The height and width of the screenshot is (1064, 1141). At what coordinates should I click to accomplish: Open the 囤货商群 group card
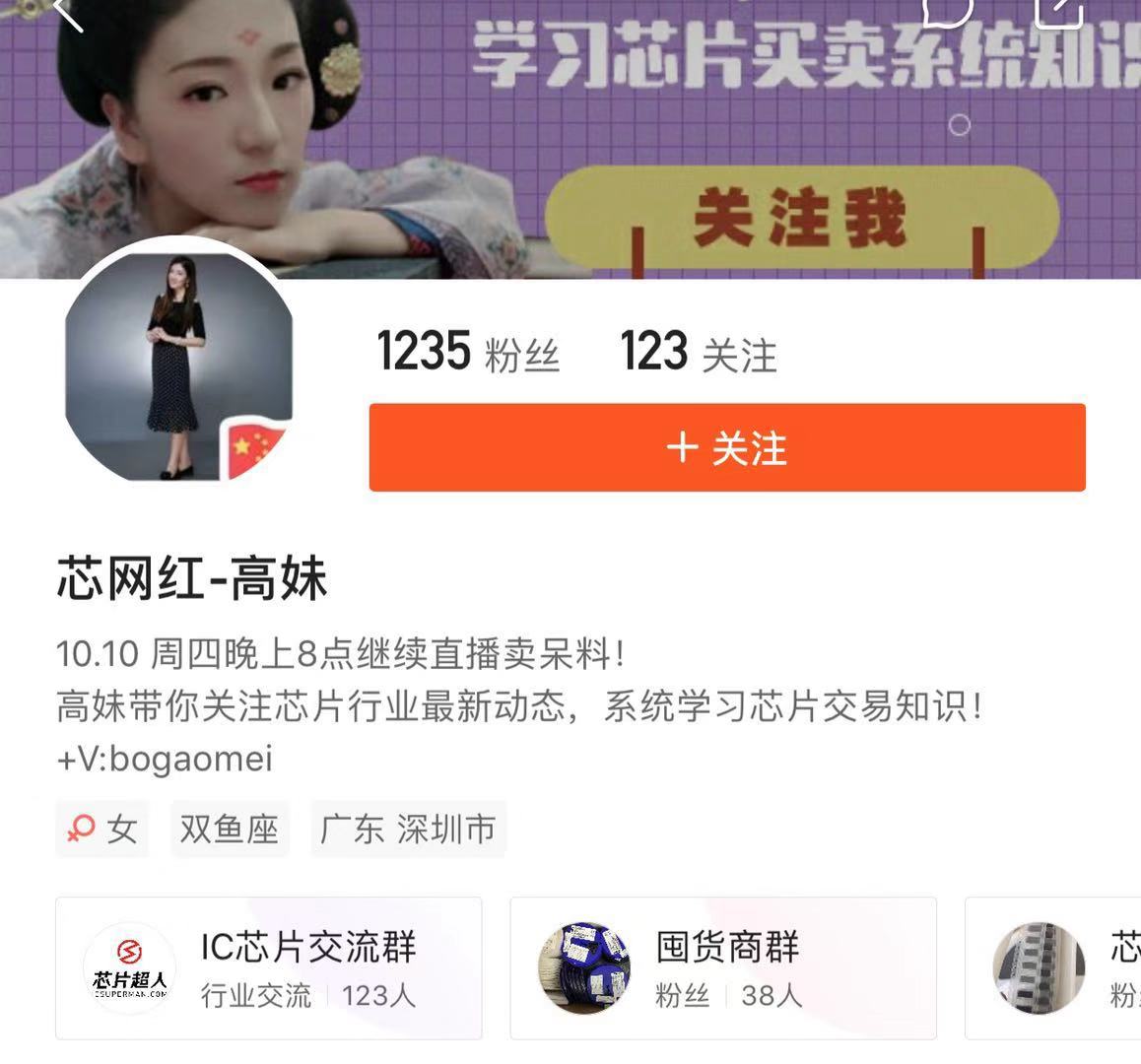coord(723,967)
